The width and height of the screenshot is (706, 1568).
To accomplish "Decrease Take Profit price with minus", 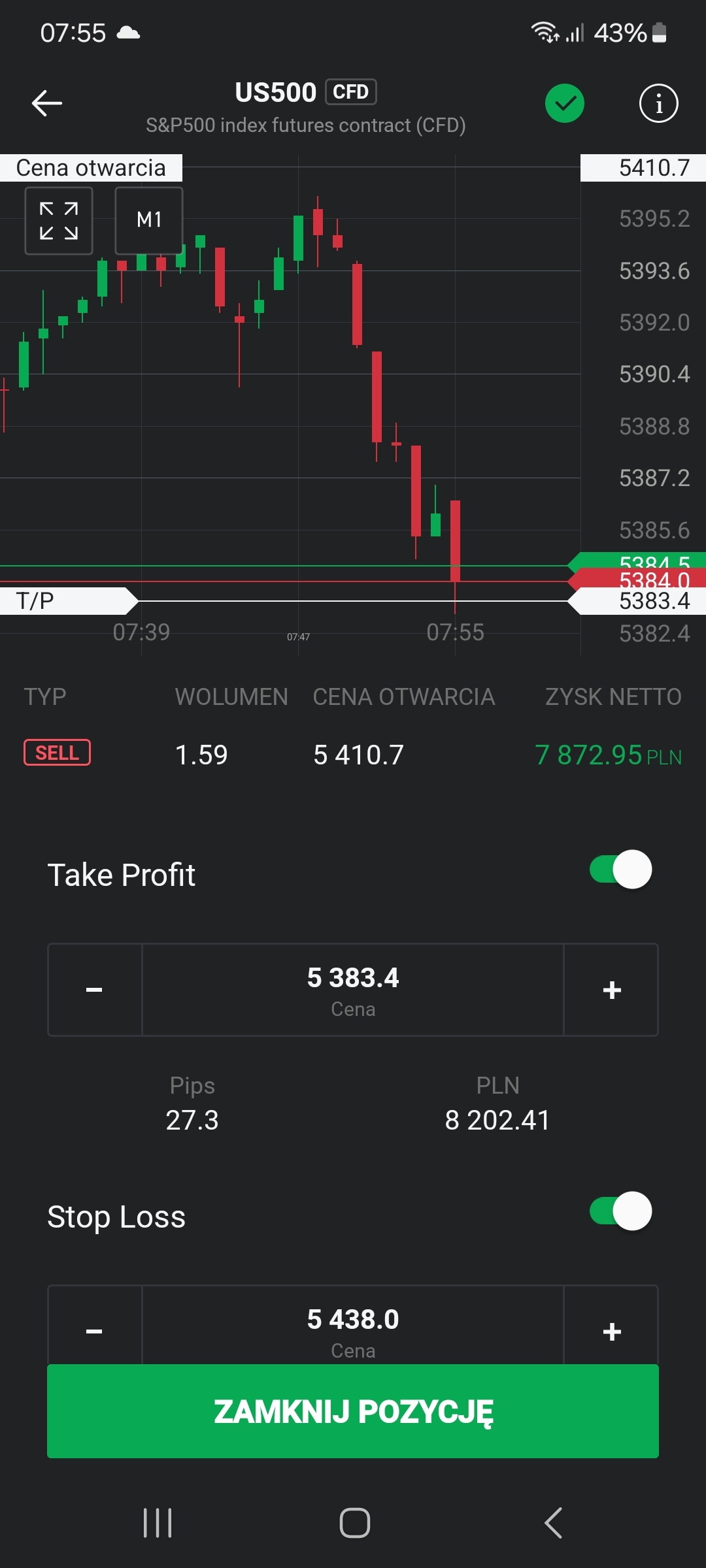I will (x=95, y=990).
